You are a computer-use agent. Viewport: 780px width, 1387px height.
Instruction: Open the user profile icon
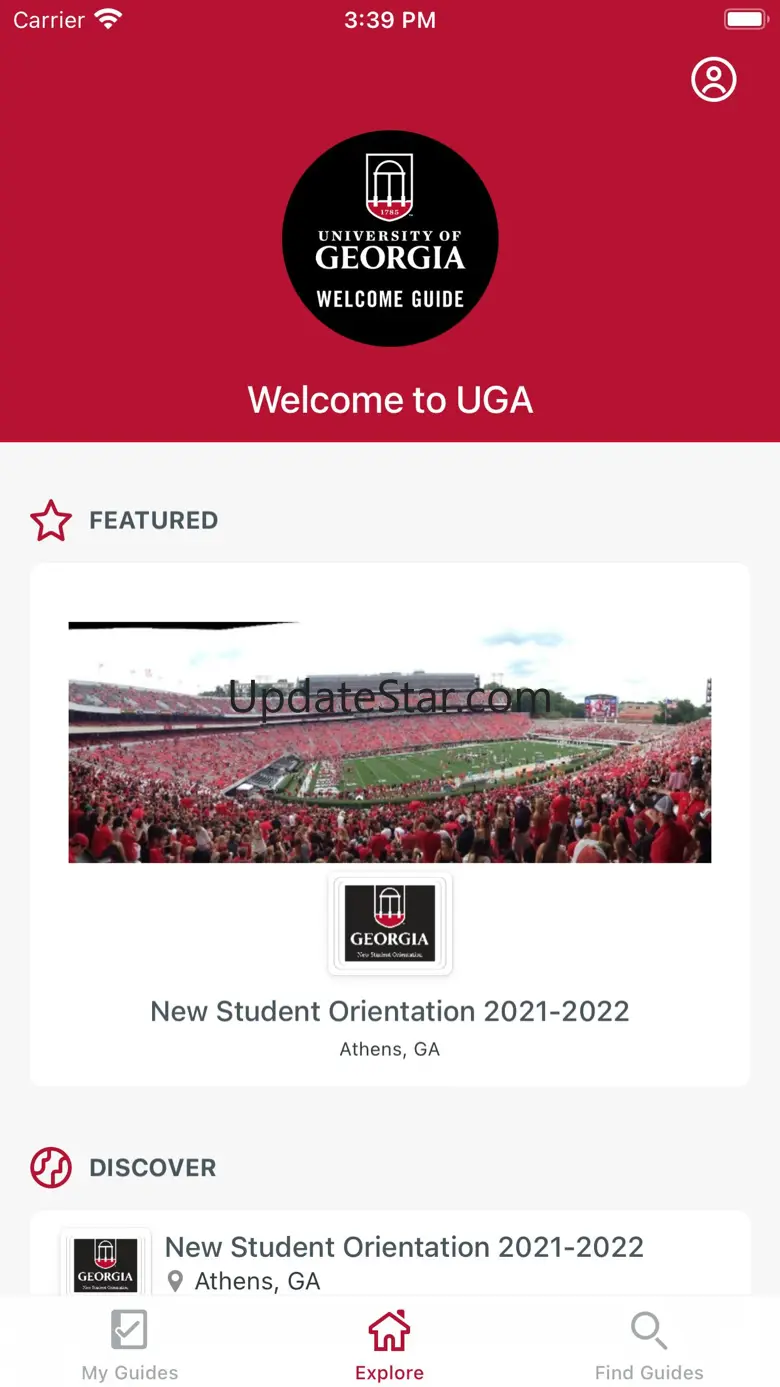click(713, 80)
